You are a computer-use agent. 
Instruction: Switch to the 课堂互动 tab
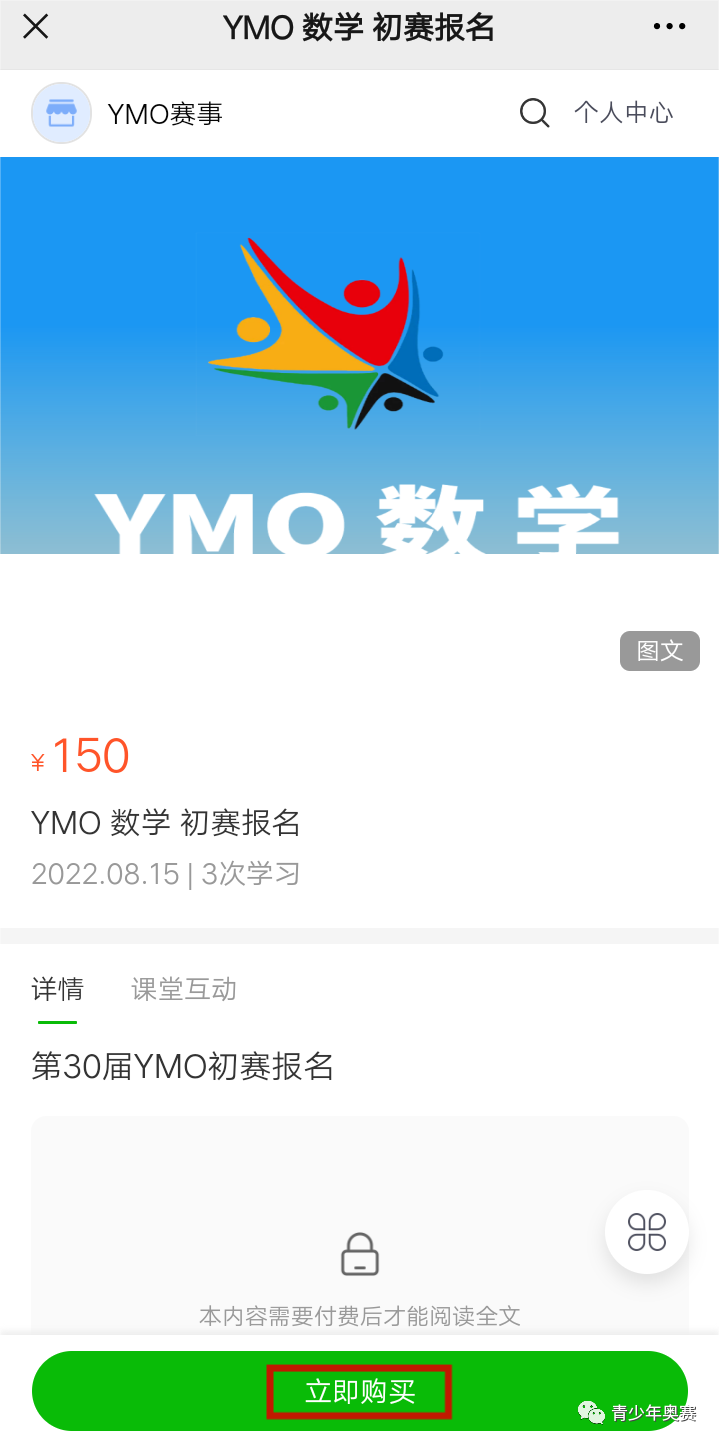click(x=184, y=990)
